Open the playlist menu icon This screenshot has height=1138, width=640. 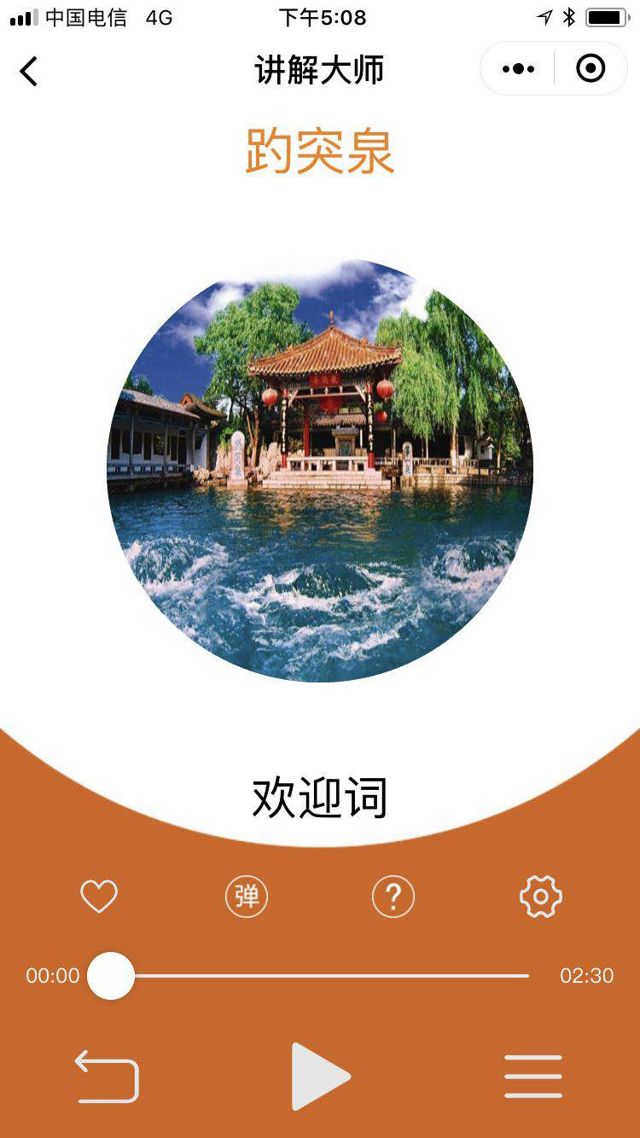[x=533, y=1076]
